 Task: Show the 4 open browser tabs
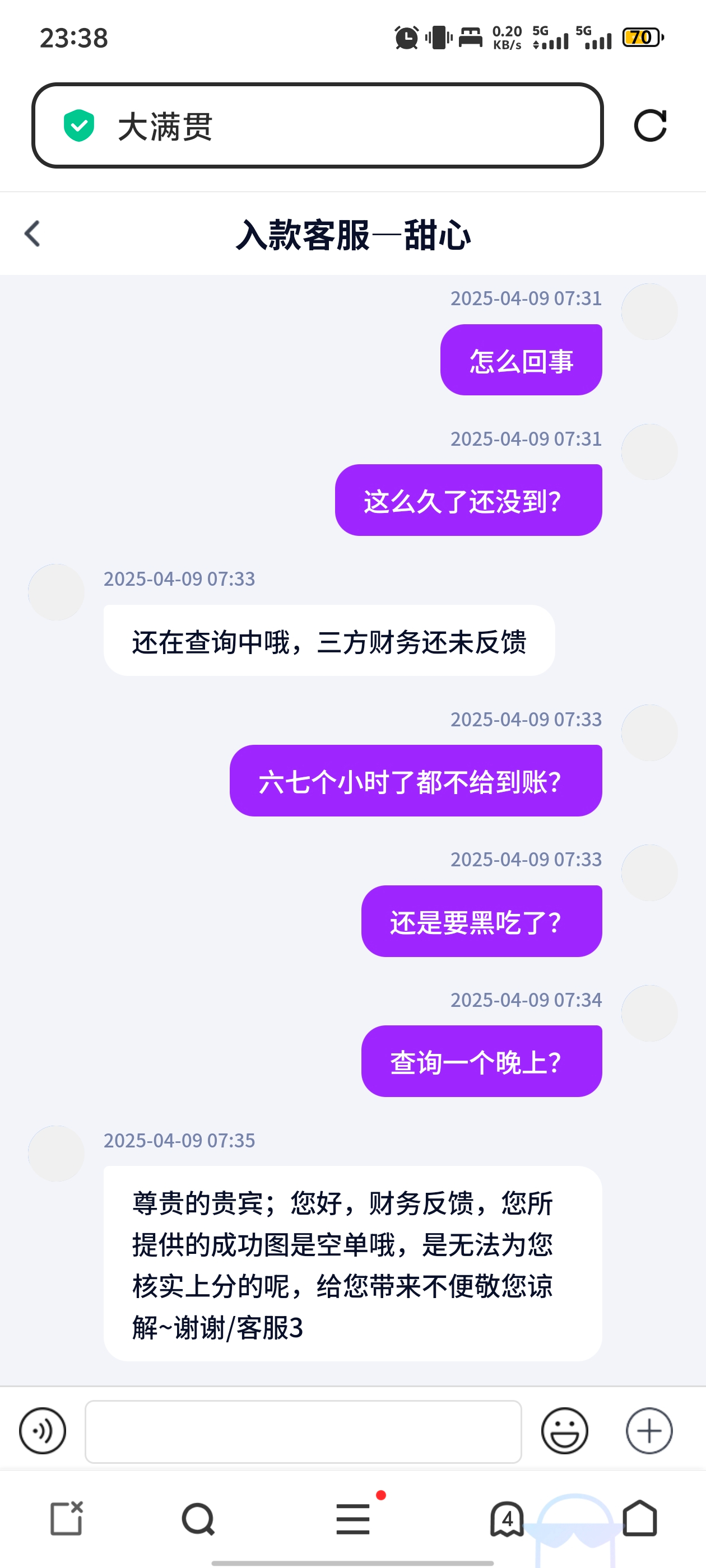click(x=507, y=1519)
